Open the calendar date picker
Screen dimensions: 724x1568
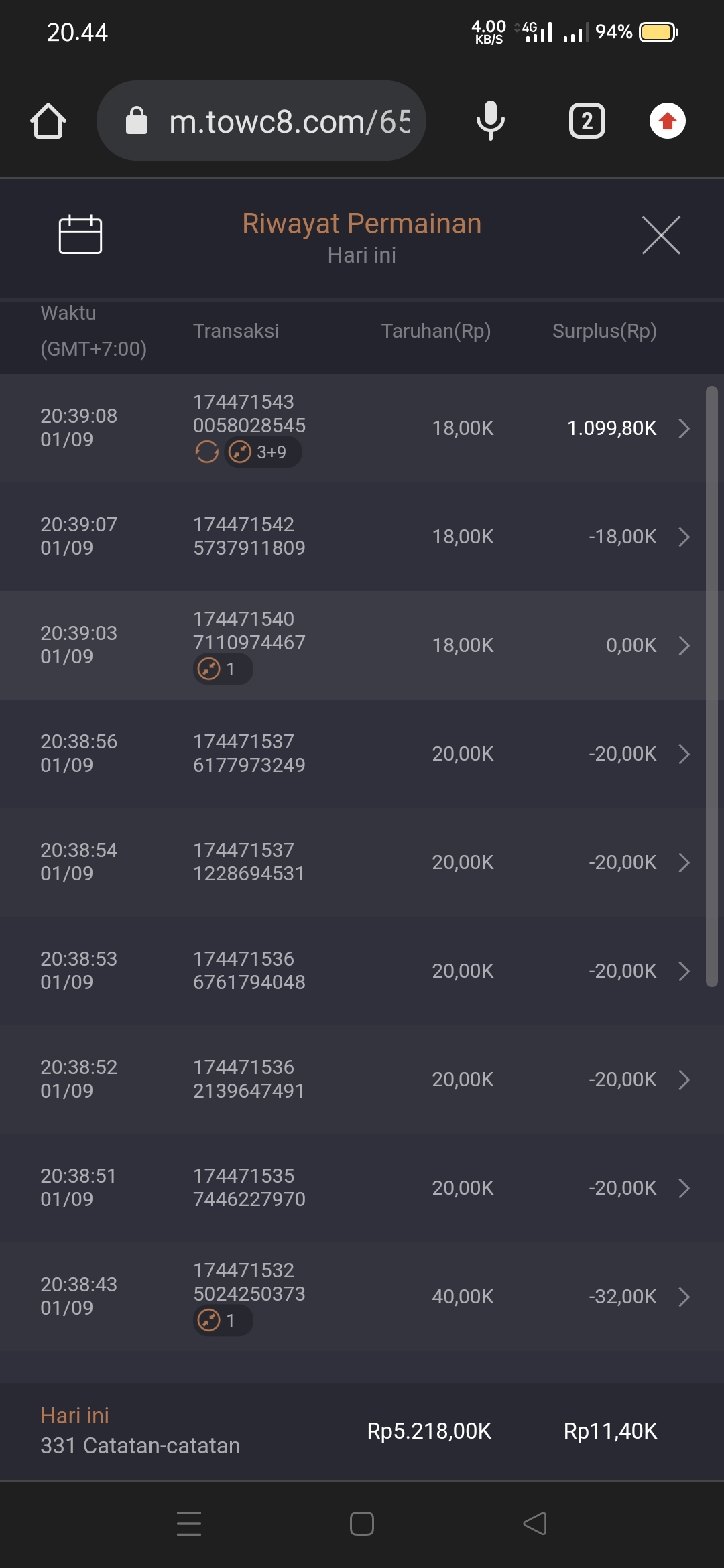click(x=80, y=235)
